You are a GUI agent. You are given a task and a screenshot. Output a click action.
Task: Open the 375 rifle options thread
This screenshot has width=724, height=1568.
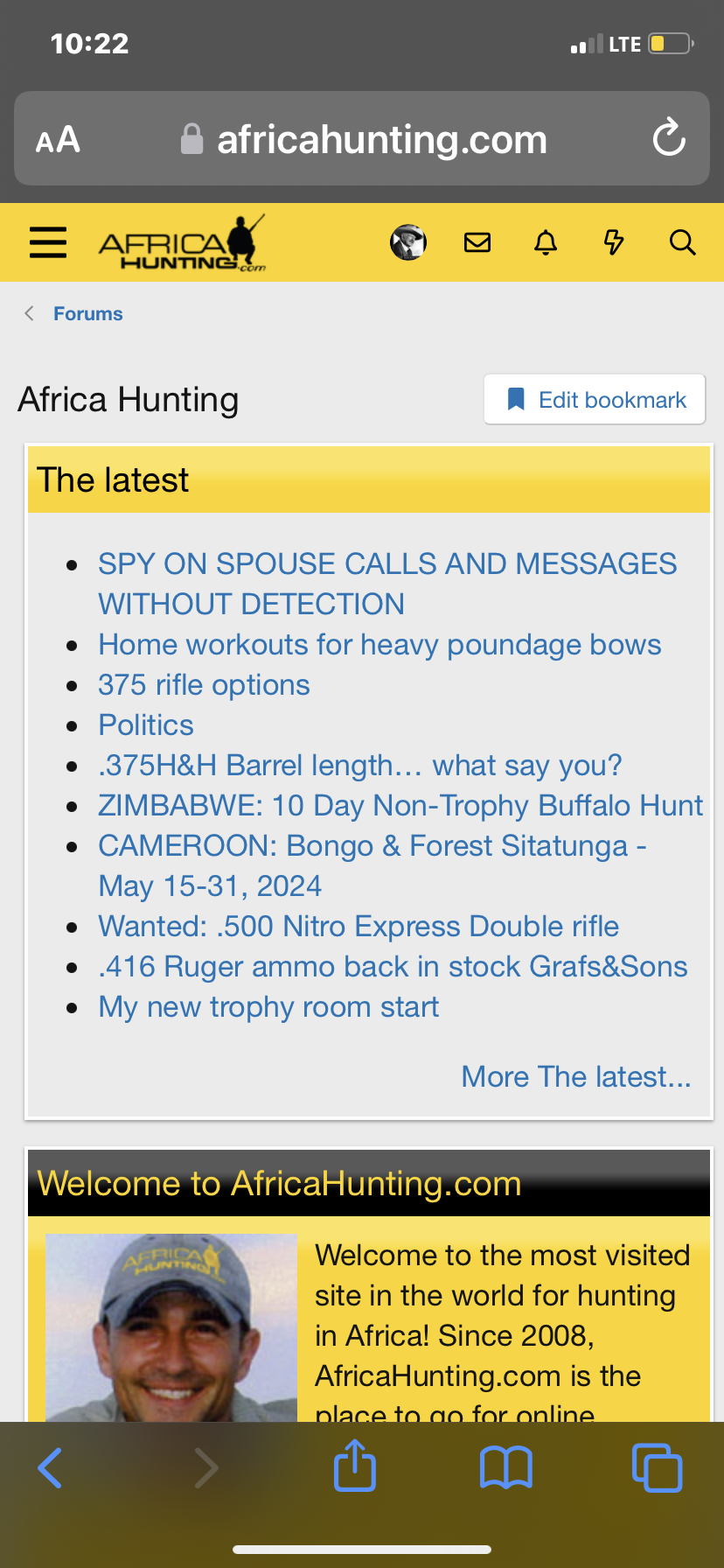[x=204, y=685]
